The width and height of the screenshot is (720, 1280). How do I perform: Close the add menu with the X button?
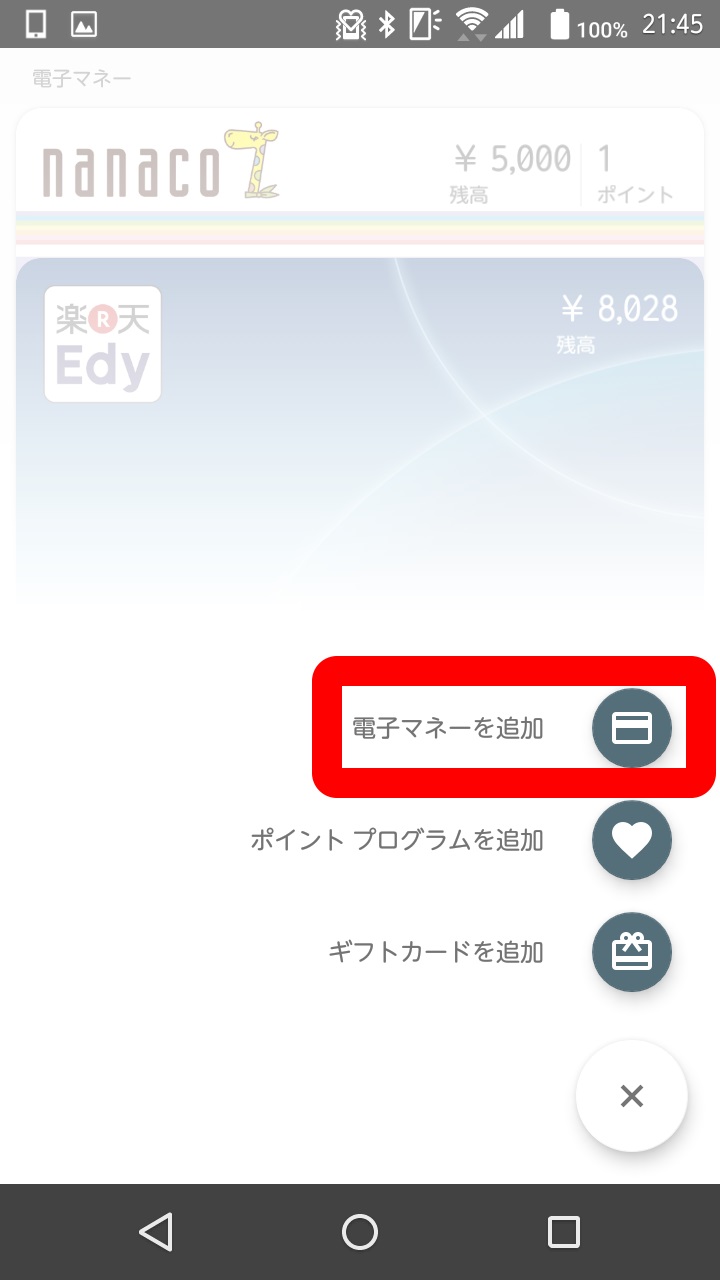click(x=631, y=1096)
